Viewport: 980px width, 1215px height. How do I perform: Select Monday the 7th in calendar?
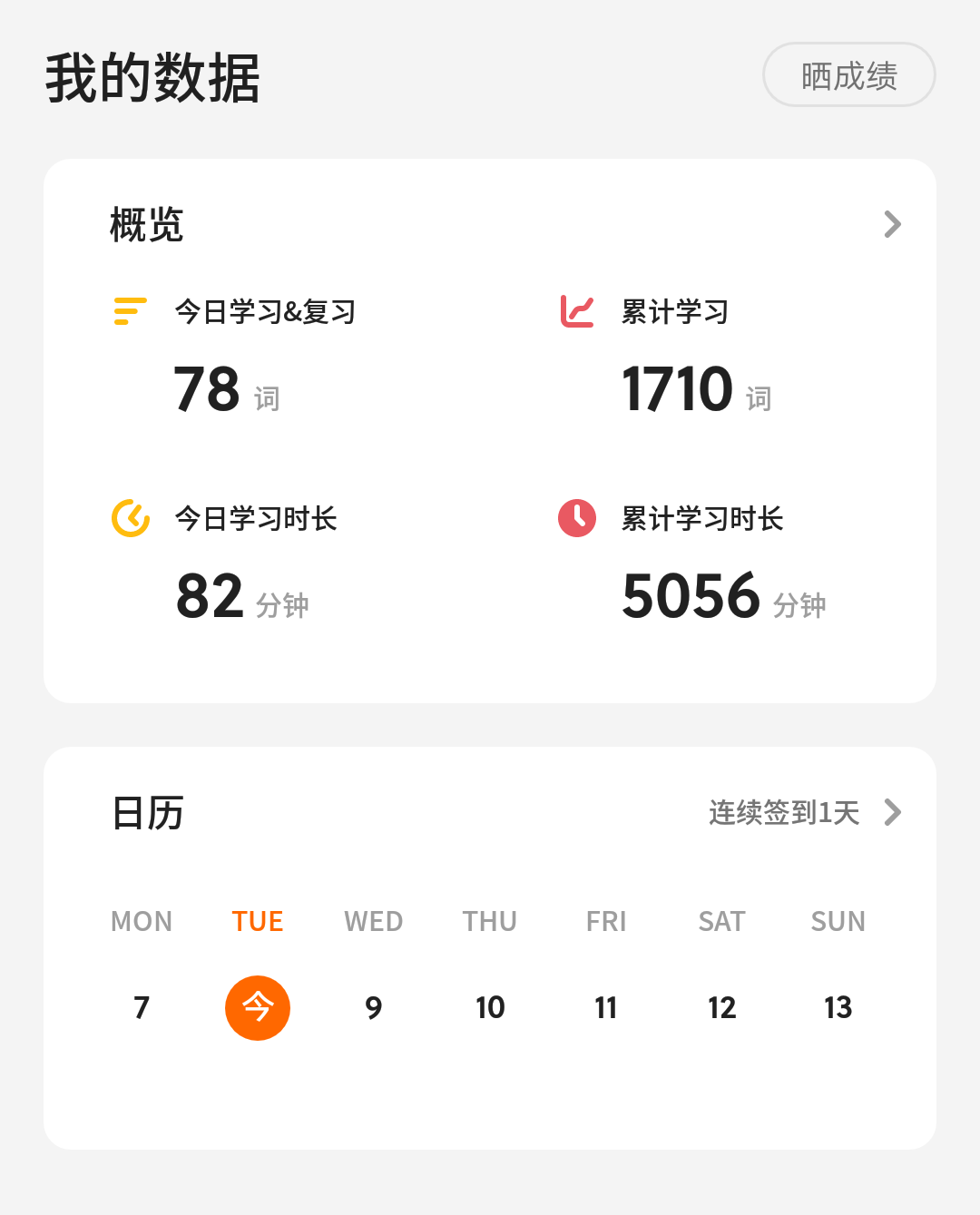(142, 1007)
